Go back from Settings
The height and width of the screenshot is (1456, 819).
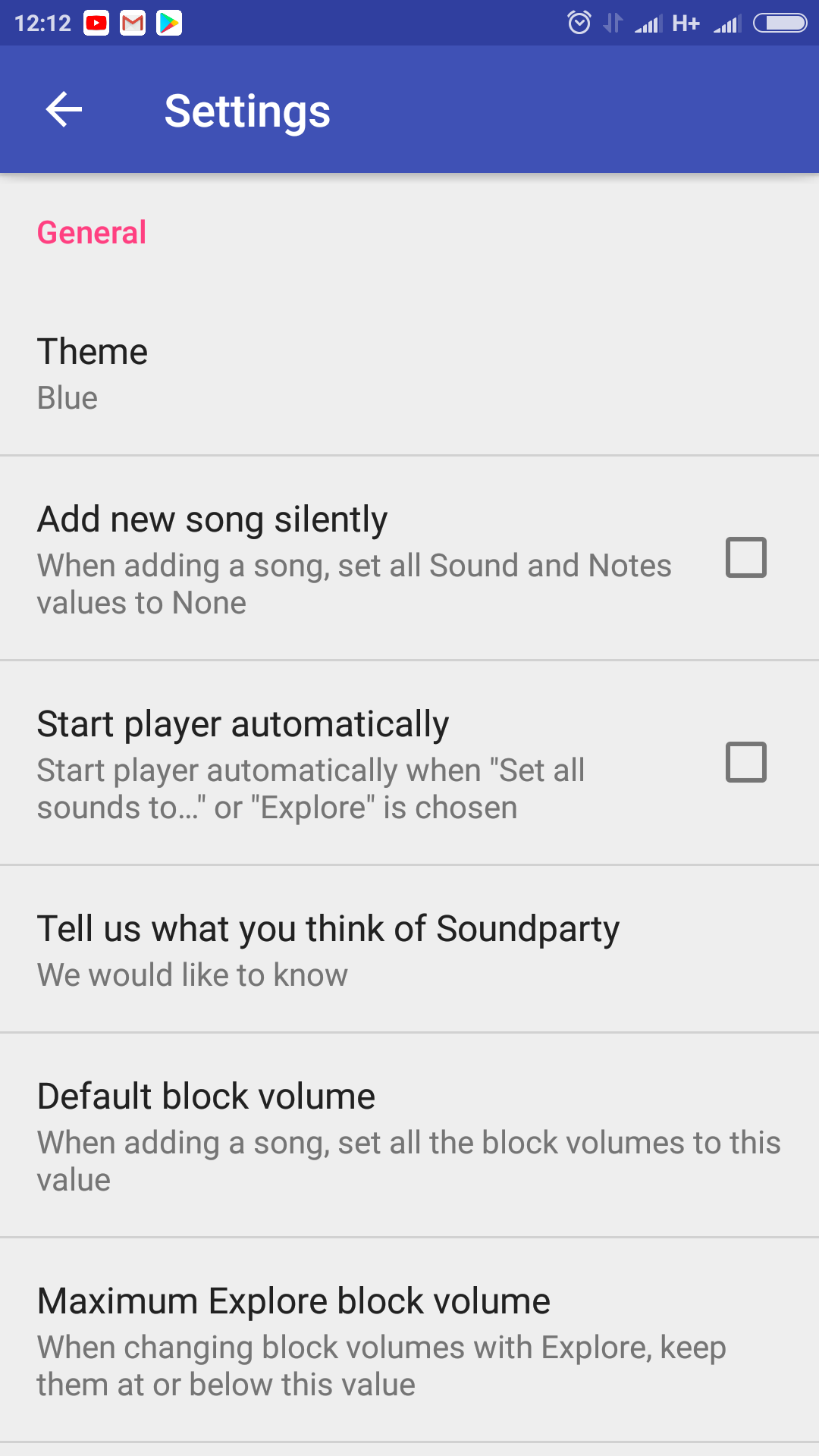tap(64, 111)
